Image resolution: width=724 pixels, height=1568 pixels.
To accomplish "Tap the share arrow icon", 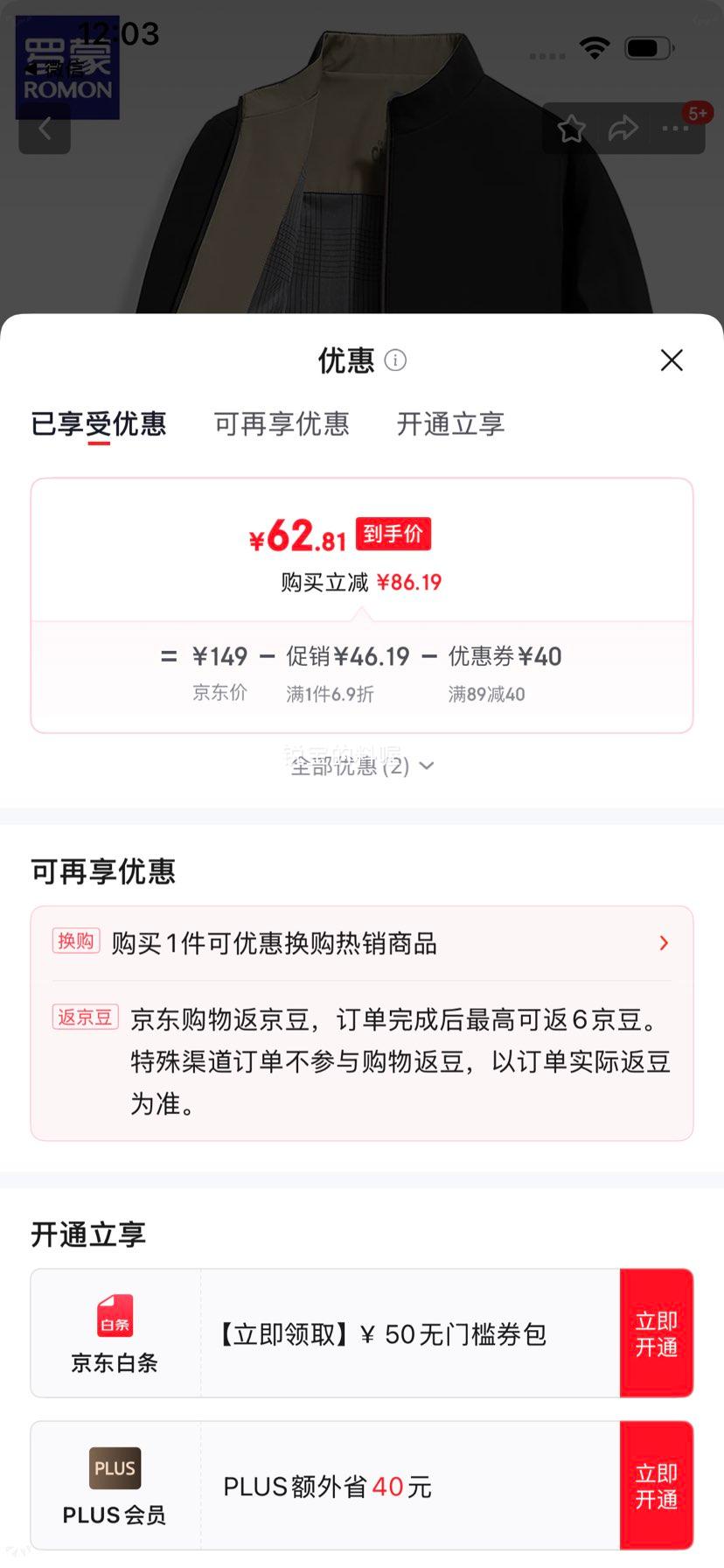I will pyautogui.click(x=623, y=128).
